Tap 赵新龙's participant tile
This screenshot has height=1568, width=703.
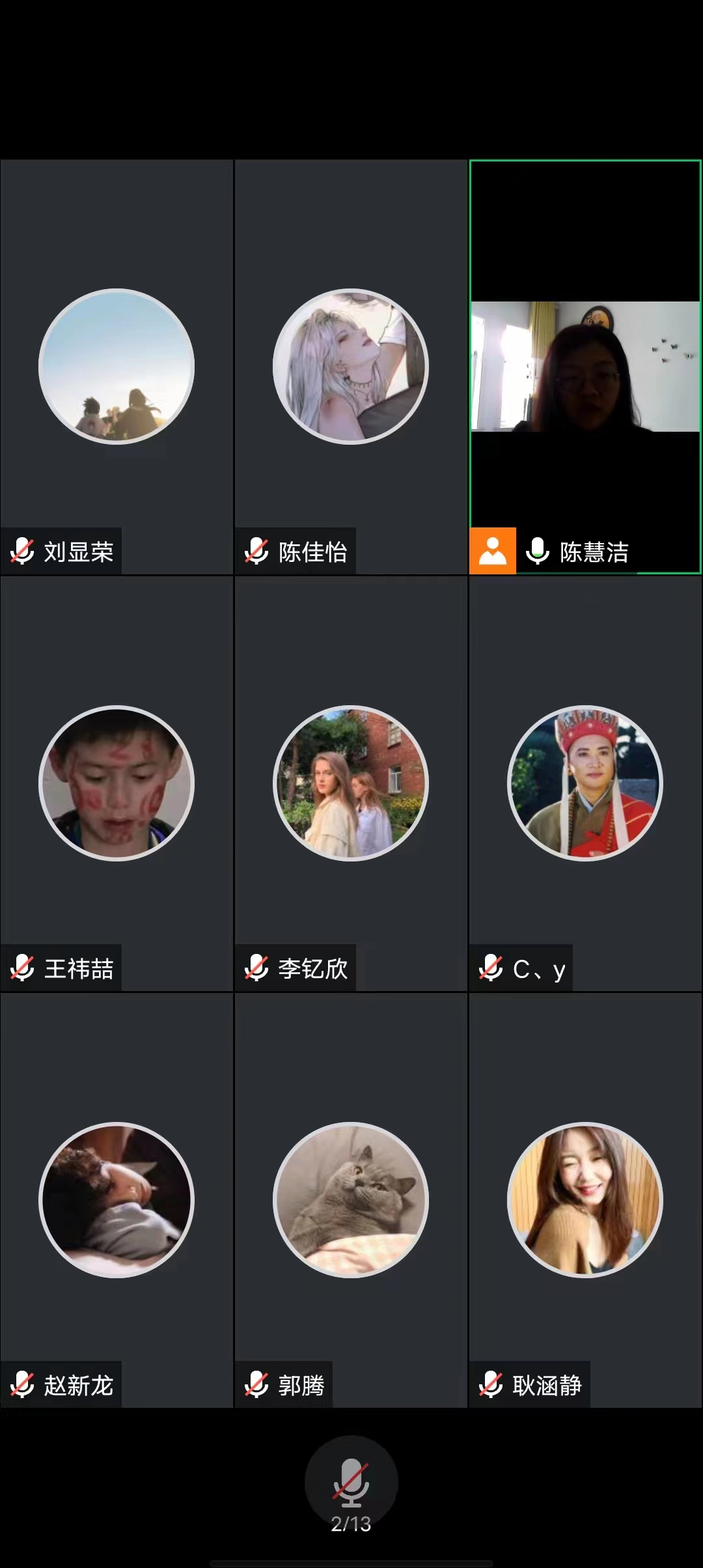click(x=117, y=1200)
